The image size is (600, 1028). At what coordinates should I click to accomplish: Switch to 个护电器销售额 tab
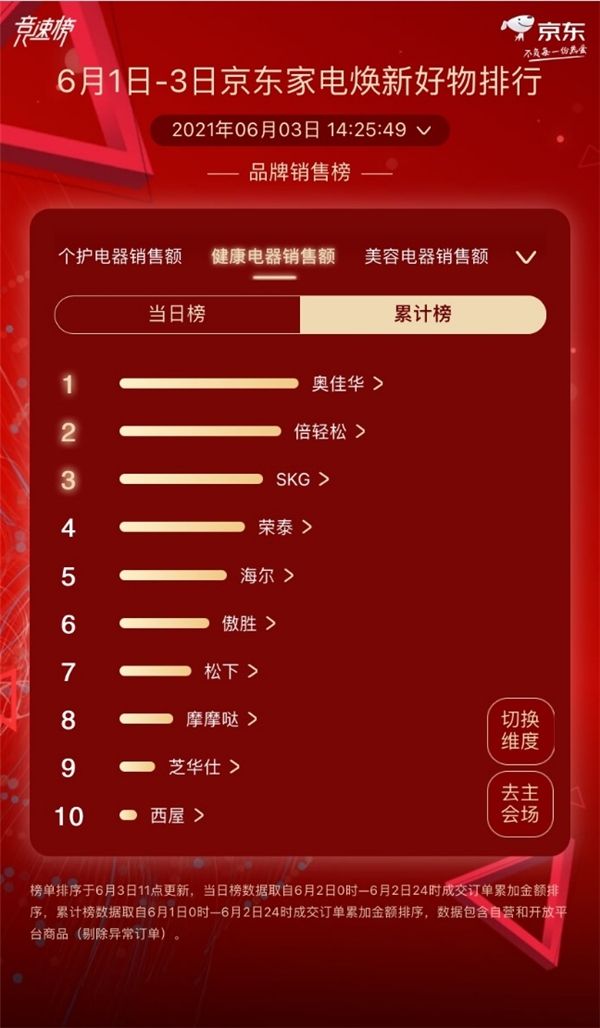(120, 256)
